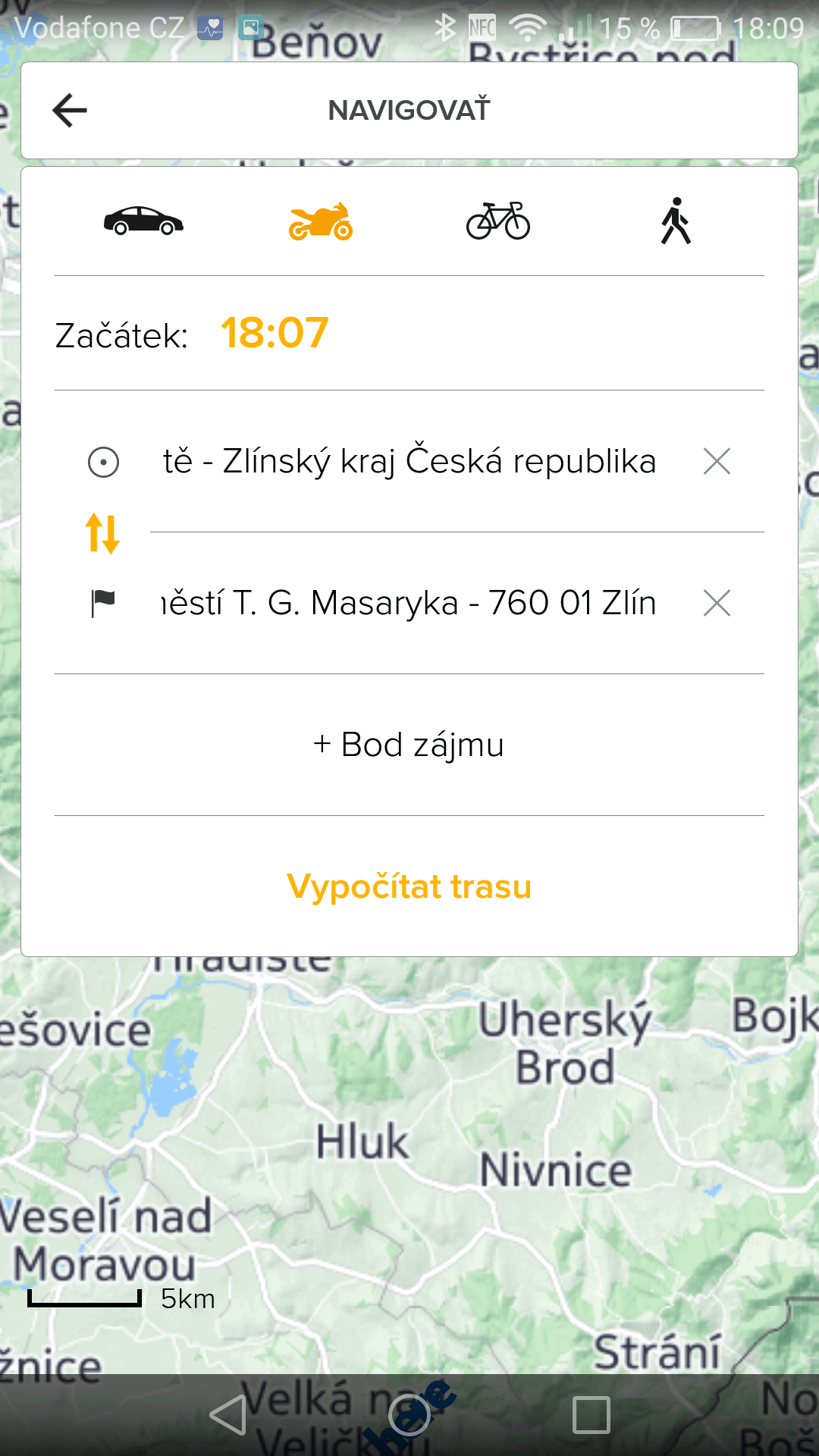Tap Vypočítat trasu to calculate route
The height and width of the screenshot is (1456, 819).
[409, 886]
